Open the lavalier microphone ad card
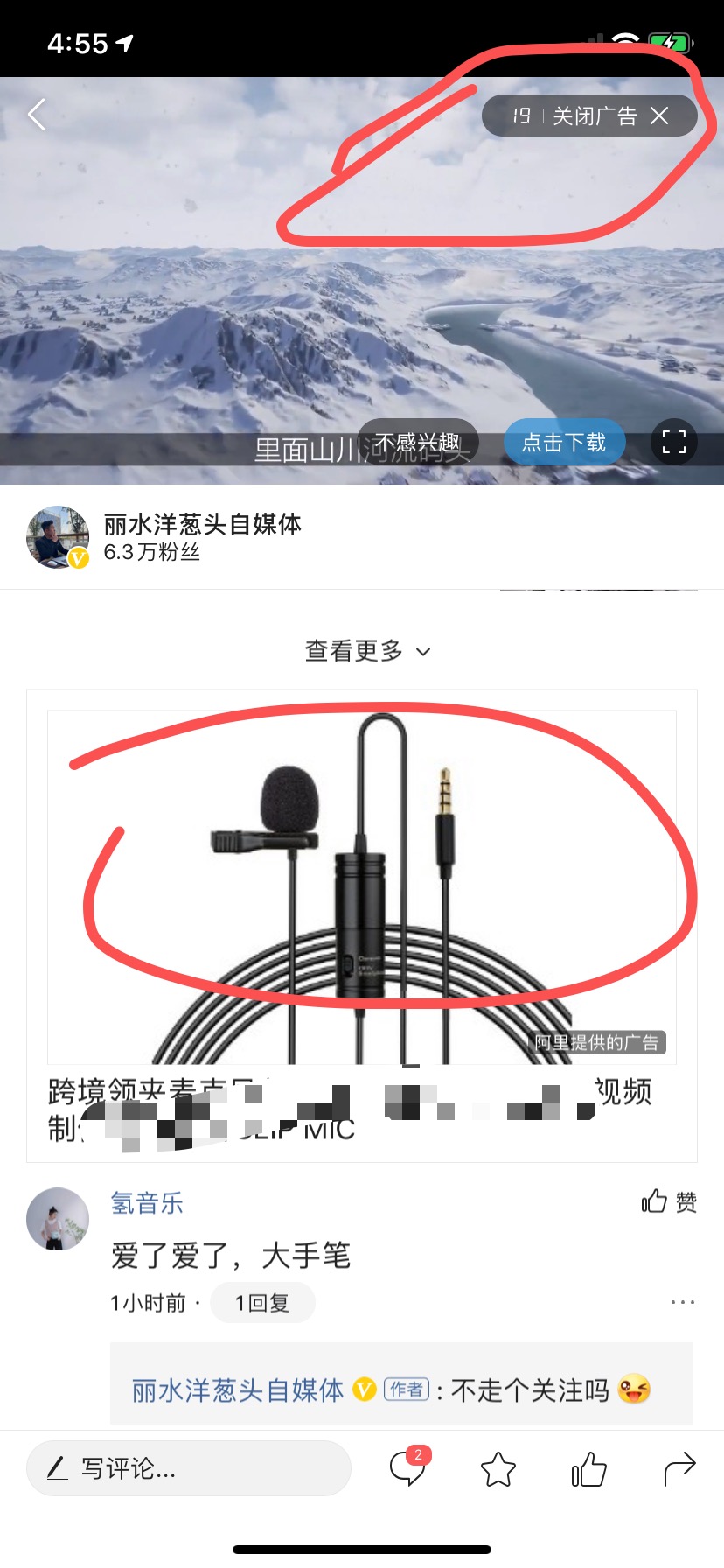The width and height of the screenshot is (724, 1568). click(x=362, y=888)
